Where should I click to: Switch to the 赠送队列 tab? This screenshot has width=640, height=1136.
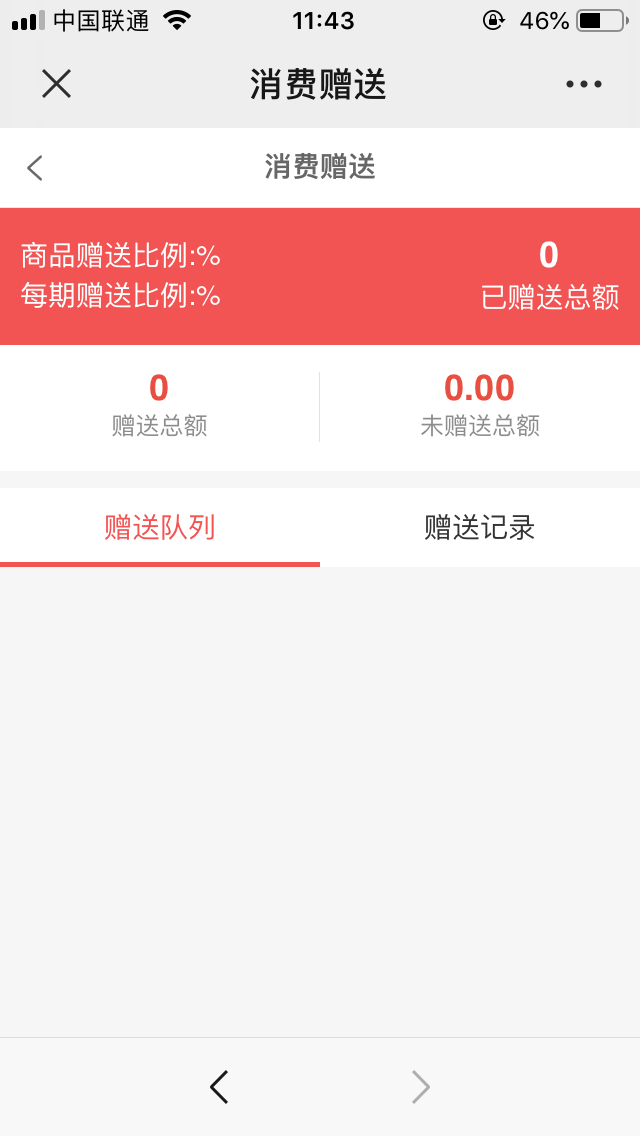(160, 528)
